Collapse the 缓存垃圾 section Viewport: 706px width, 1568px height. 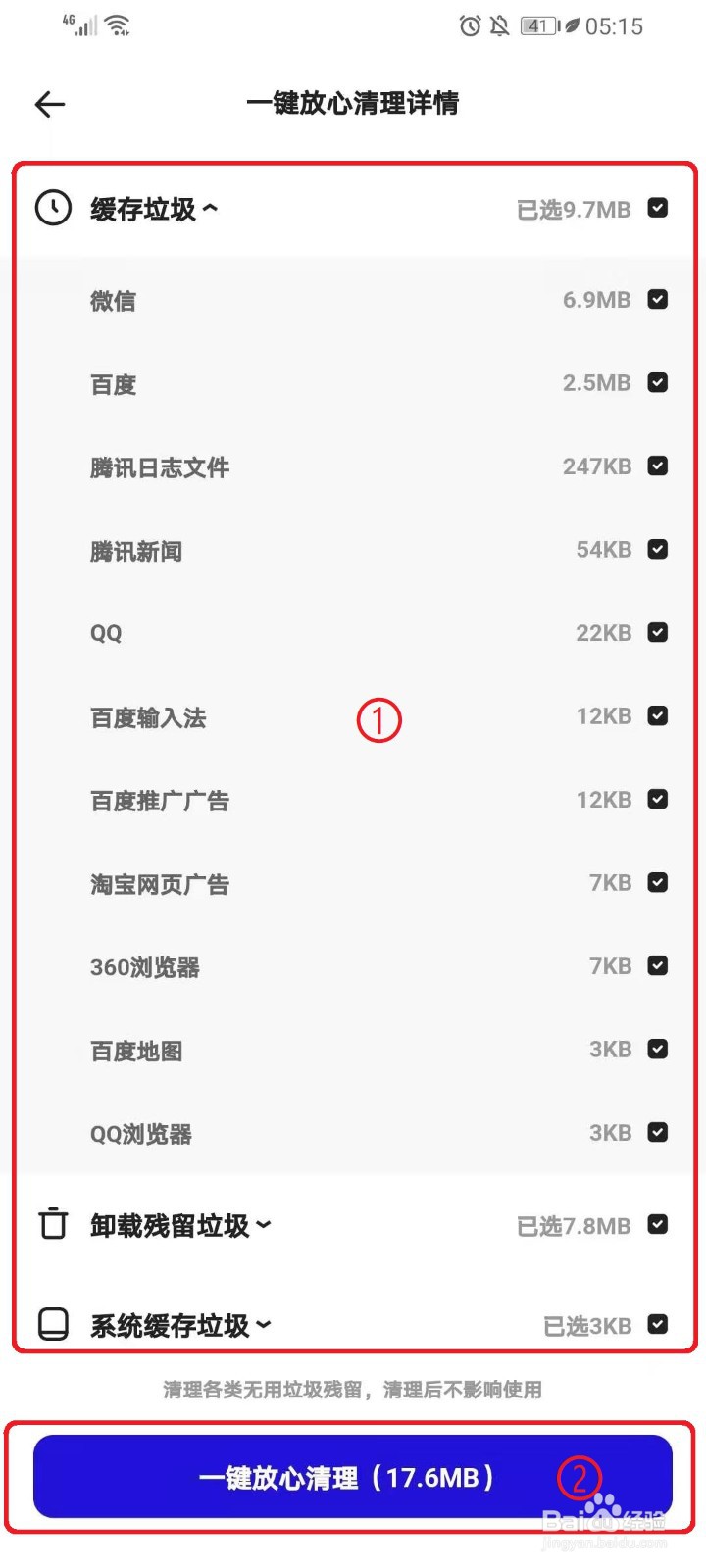pyautogui.click(x=152, y=209)
